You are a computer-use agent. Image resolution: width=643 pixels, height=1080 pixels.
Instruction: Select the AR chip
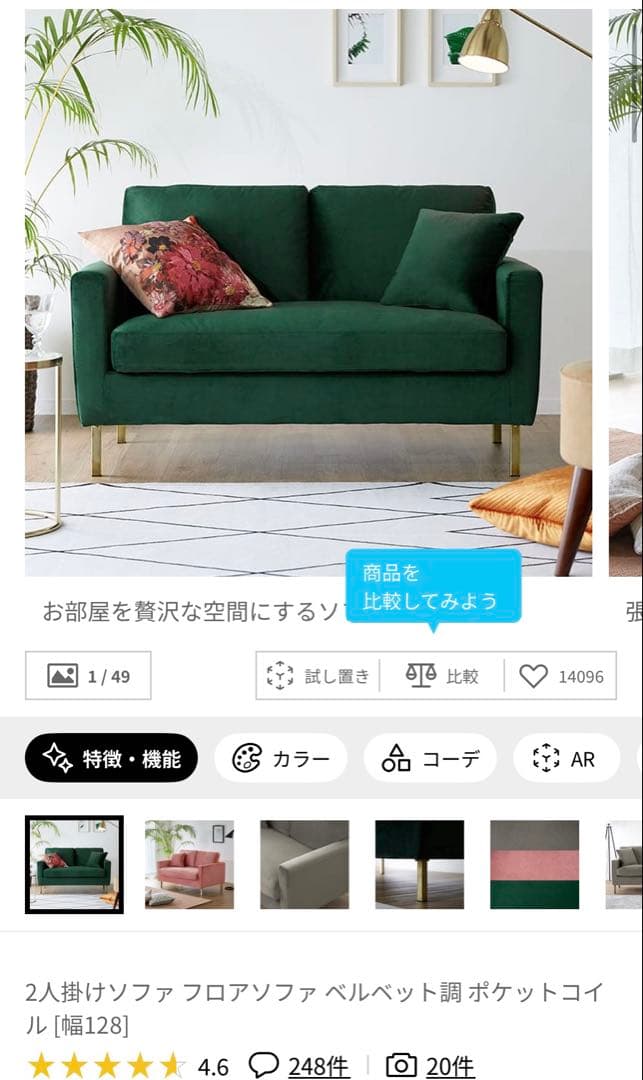point(565,759)
